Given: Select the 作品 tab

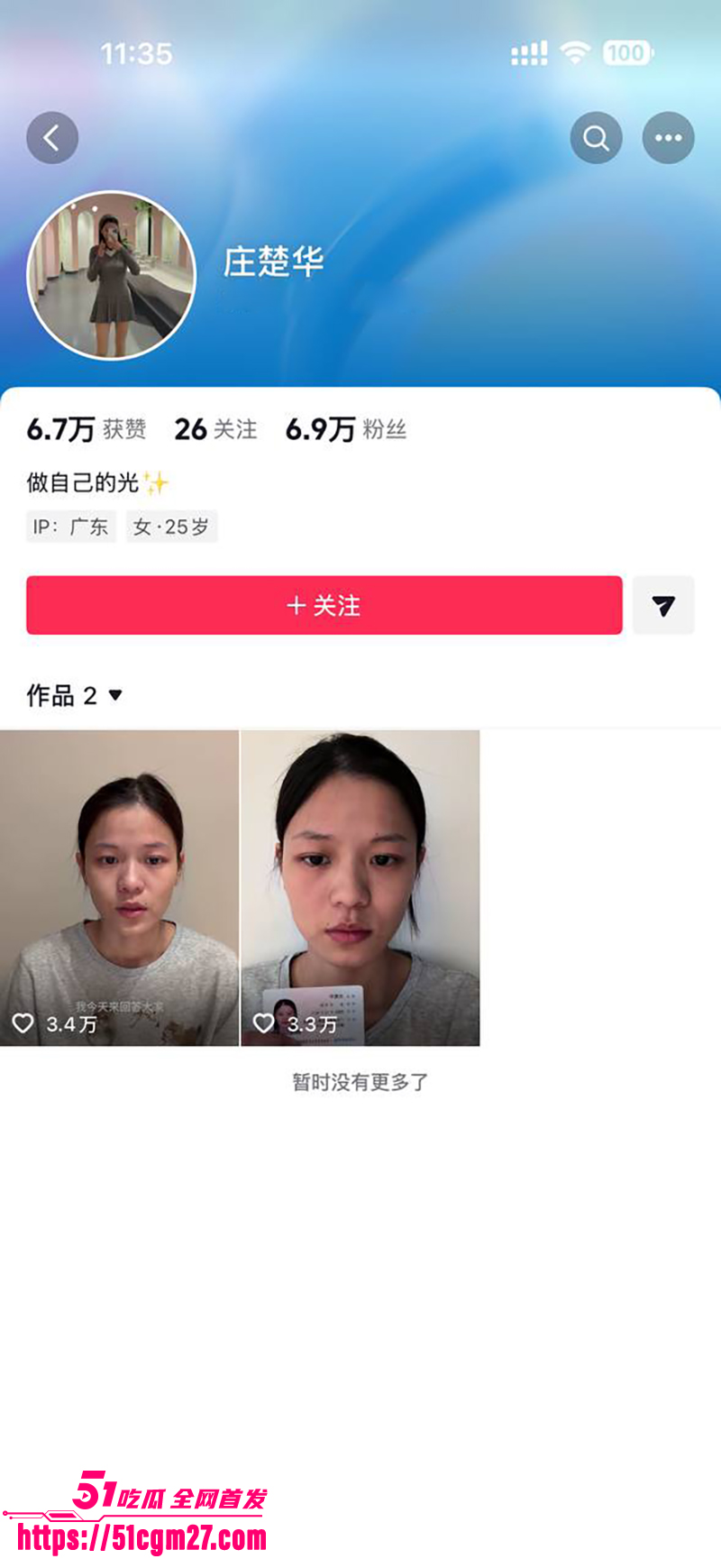Looking at the screenshot, I should pyautogui.click(x=54, y=695).
